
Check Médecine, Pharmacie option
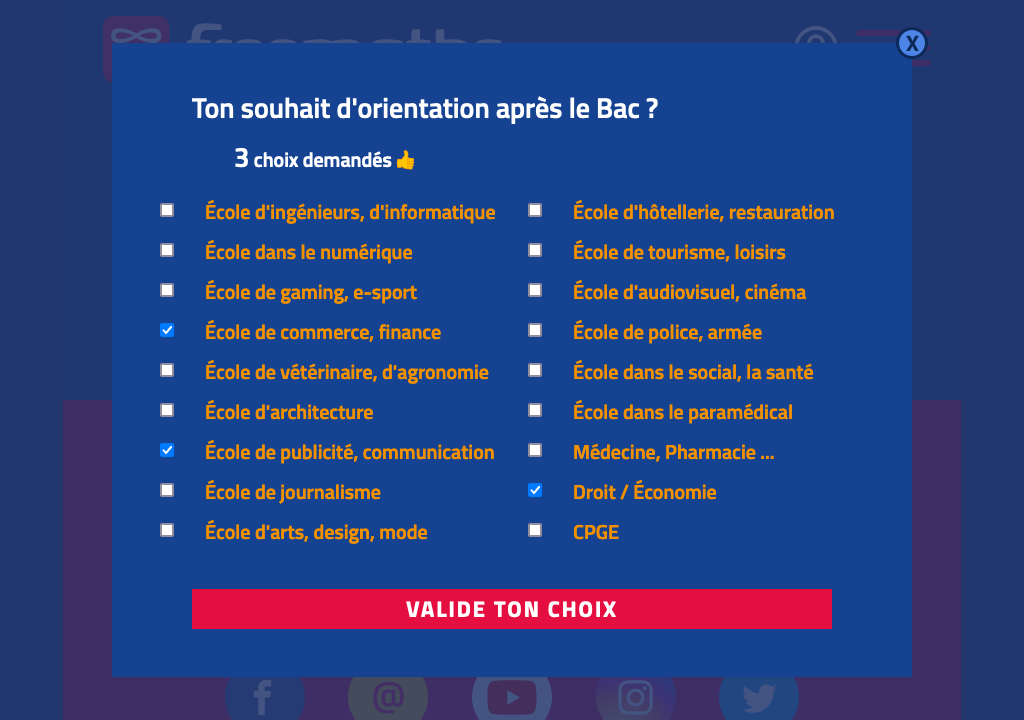535,450
